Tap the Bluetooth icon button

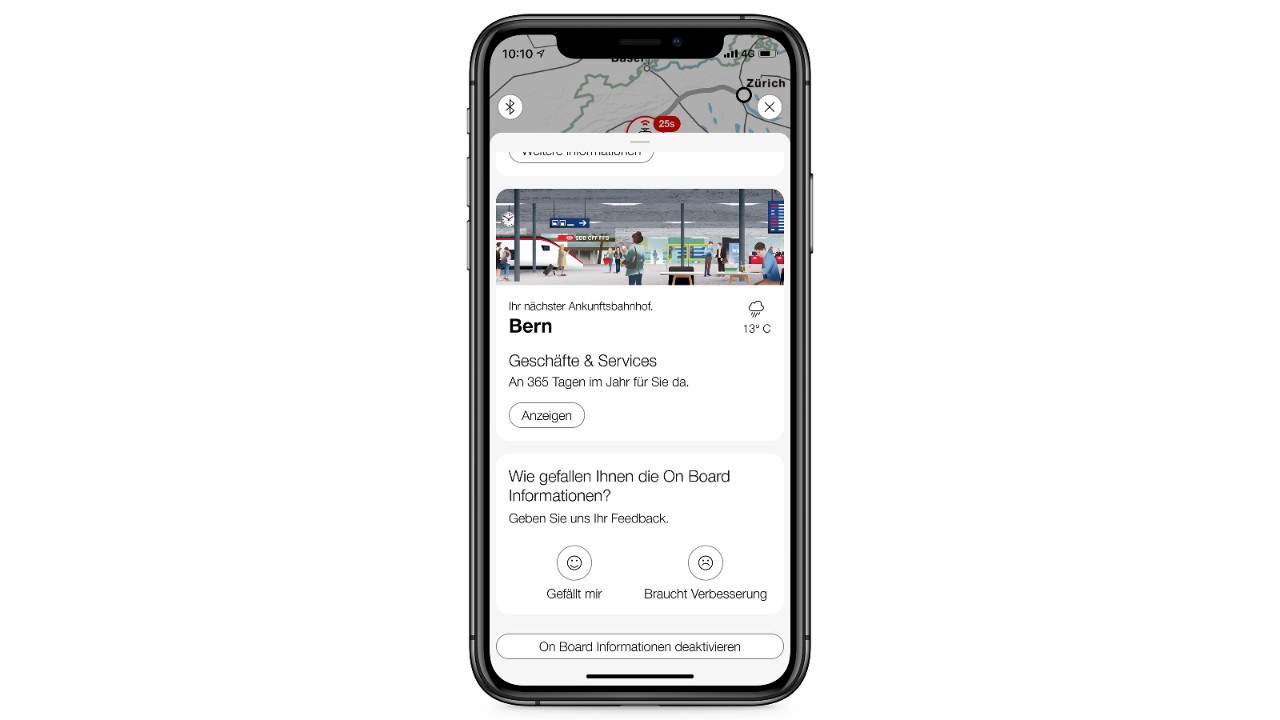click(x=510, y=107)
